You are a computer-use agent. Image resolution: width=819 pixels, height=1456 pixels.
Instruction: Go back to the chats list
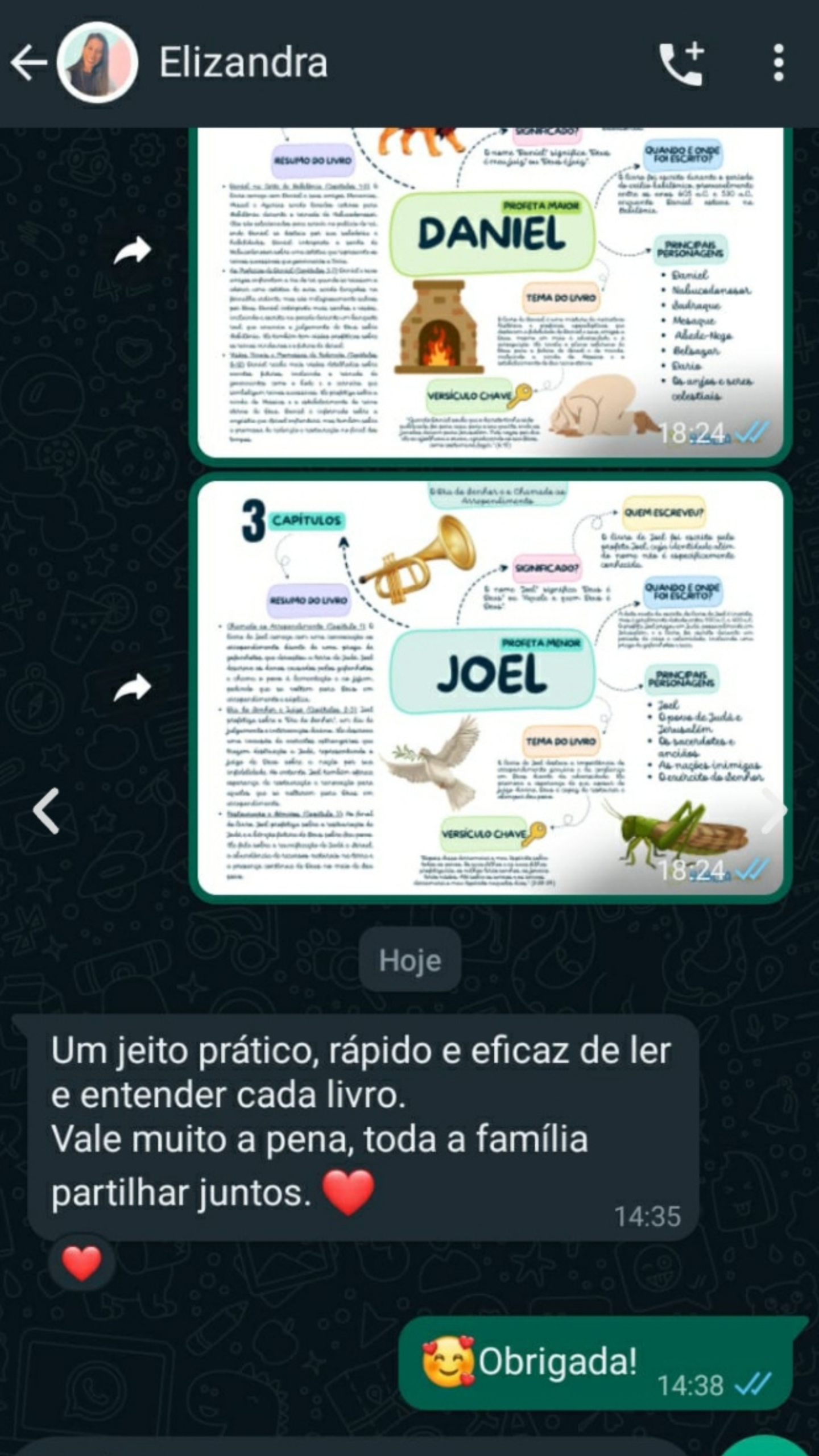(28, 63)
